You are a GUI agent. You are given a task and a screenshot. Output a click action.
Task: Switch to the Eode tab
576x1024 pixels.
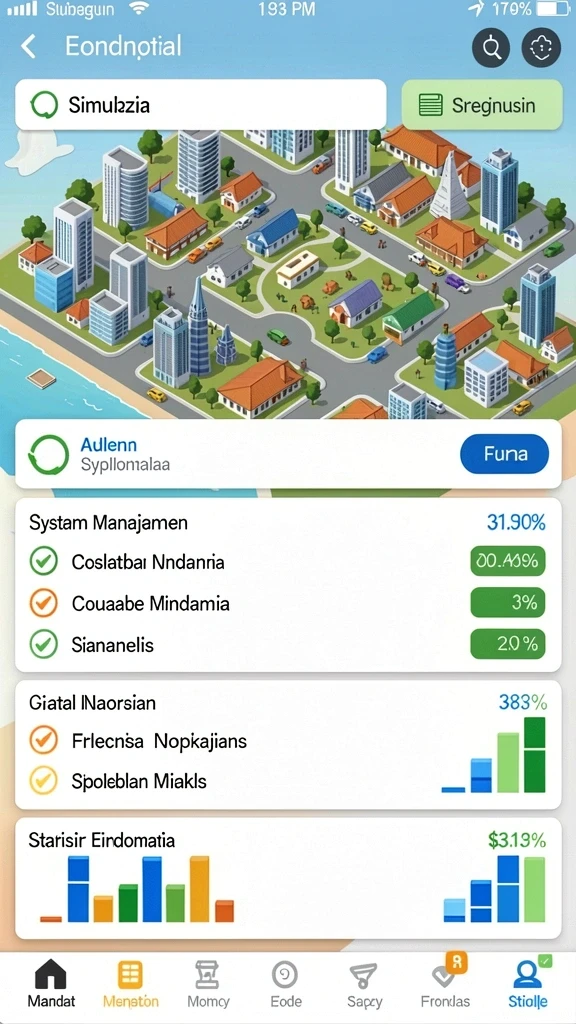pos(285,984)
